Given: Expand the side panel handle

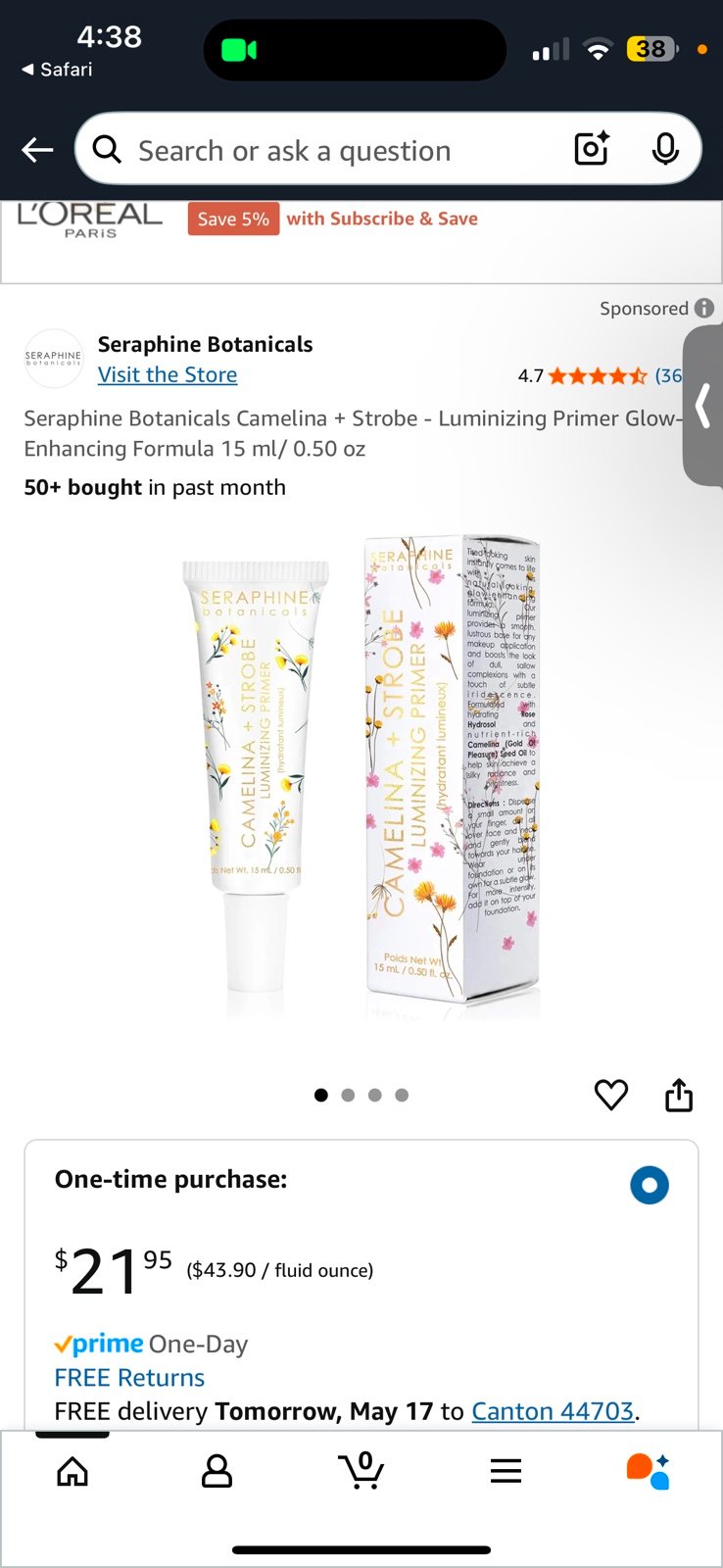Looking at the screenshot, I should pyautogui.click(x=703, y=406).
